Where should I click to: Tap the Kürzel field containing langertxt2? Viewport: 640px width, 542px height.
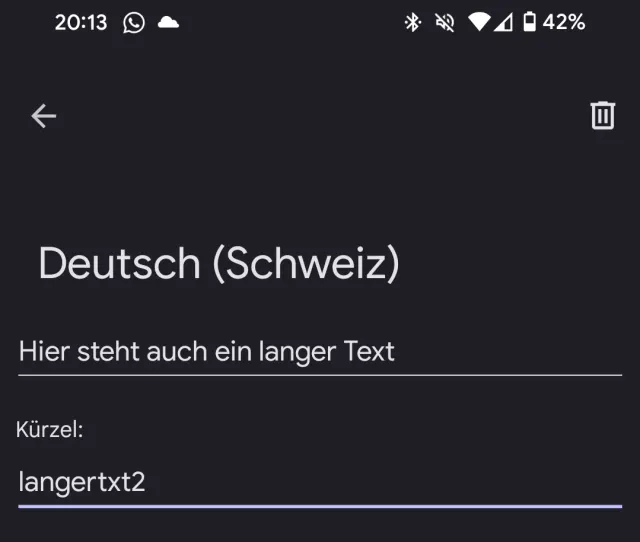click(320, 482)
